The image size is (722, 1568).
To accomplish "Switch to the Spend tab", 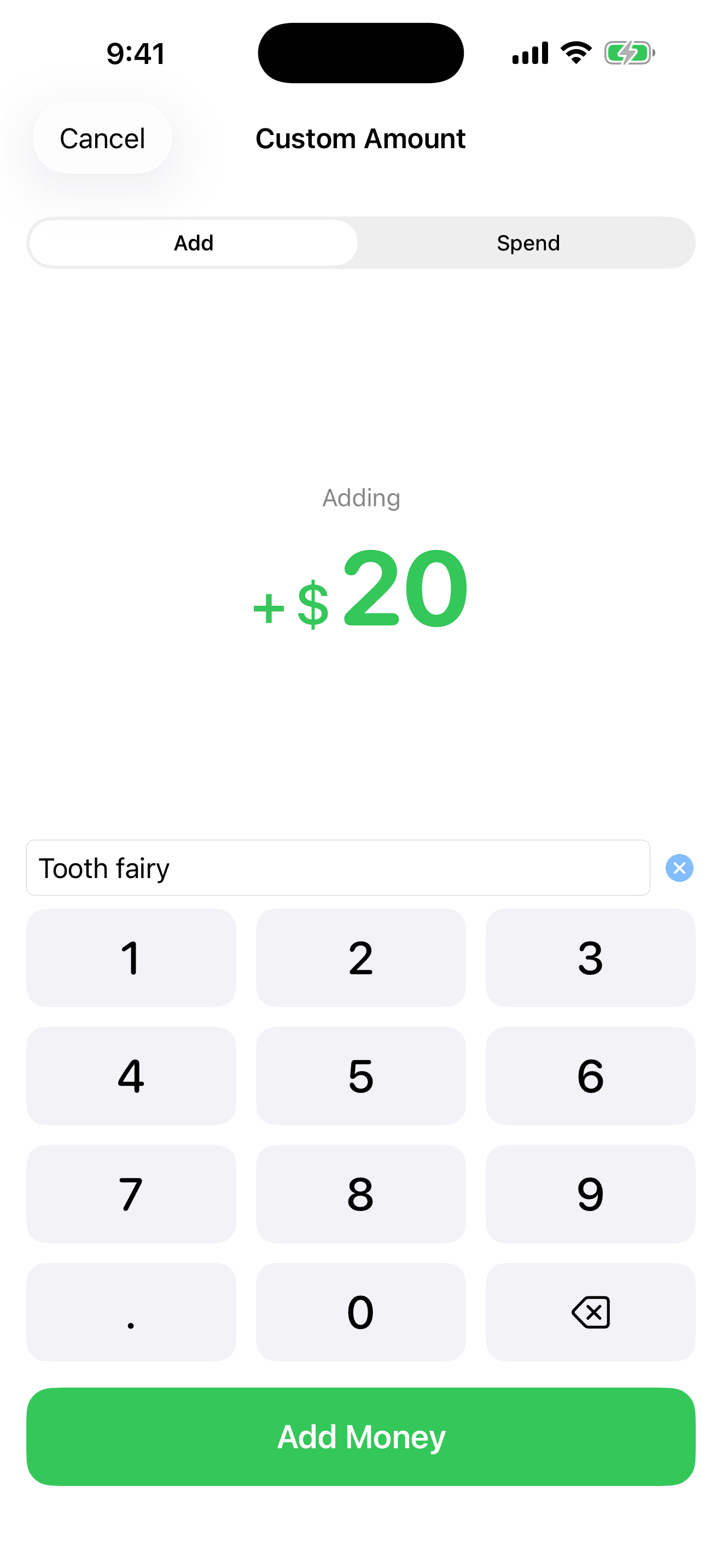I will tap(528, 242).
